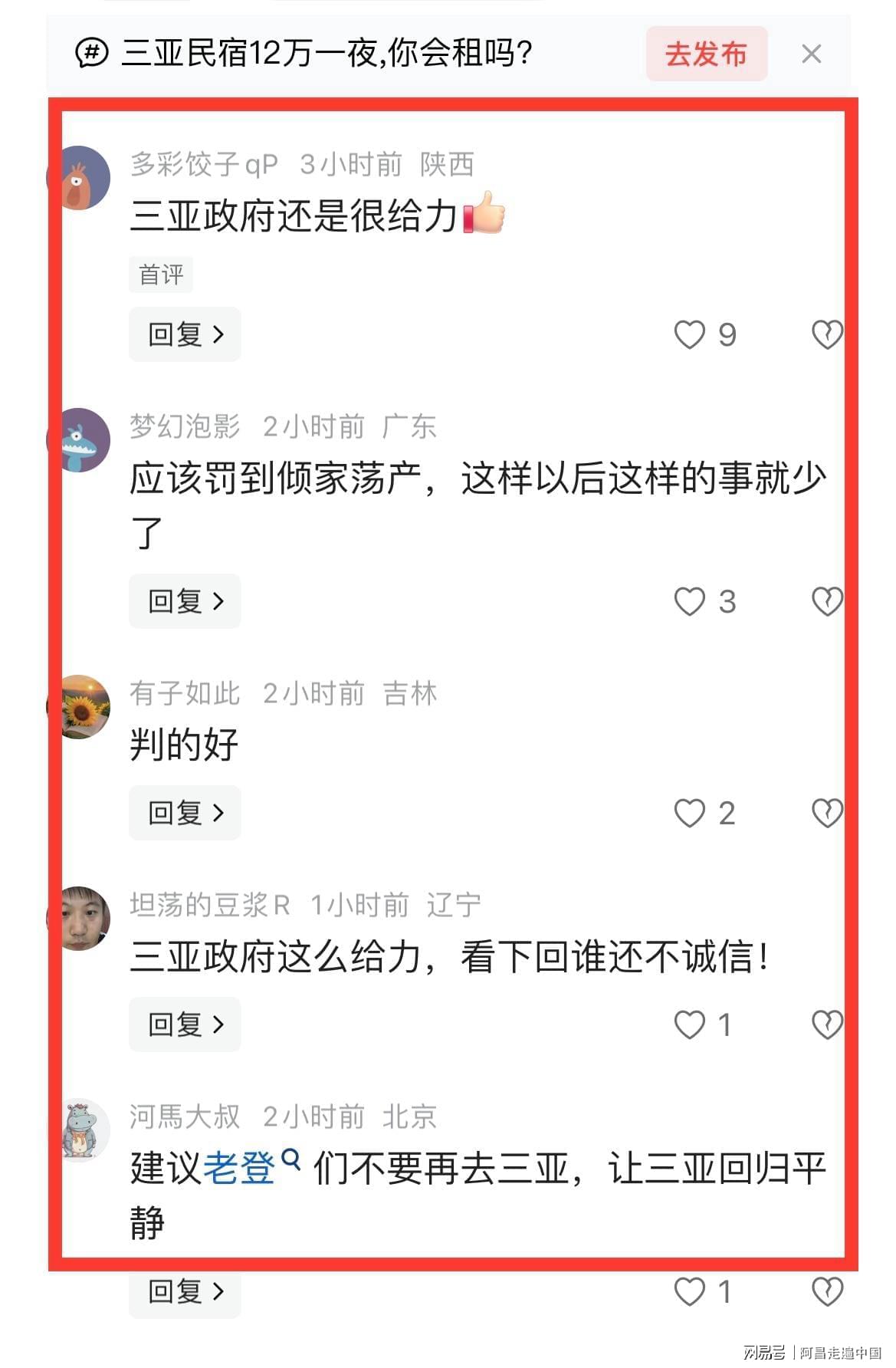Screen dimensions: 896x1368
Task: Dislike the comment by 有子如此
Action: tap(827, 813)
